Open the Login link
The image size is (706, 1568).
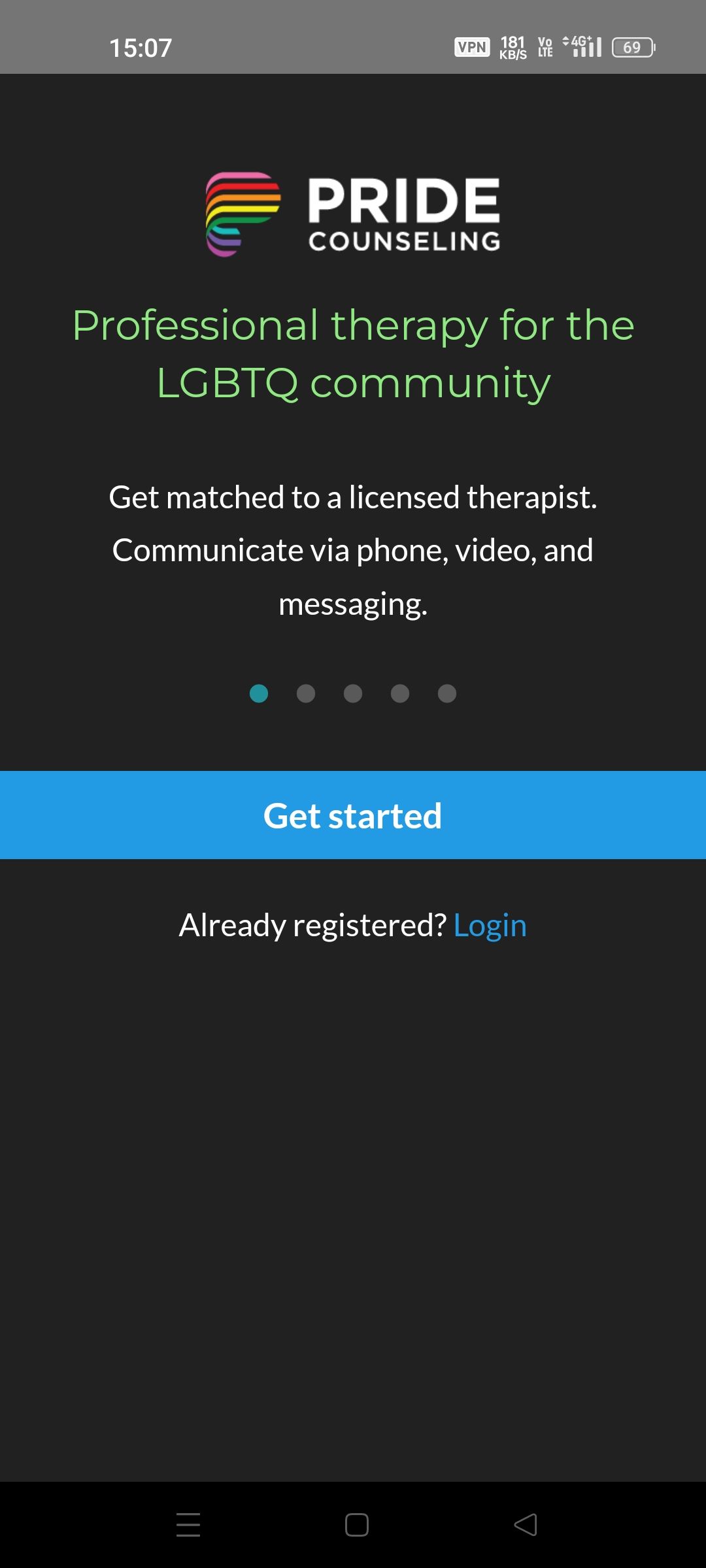click(490, 925)
